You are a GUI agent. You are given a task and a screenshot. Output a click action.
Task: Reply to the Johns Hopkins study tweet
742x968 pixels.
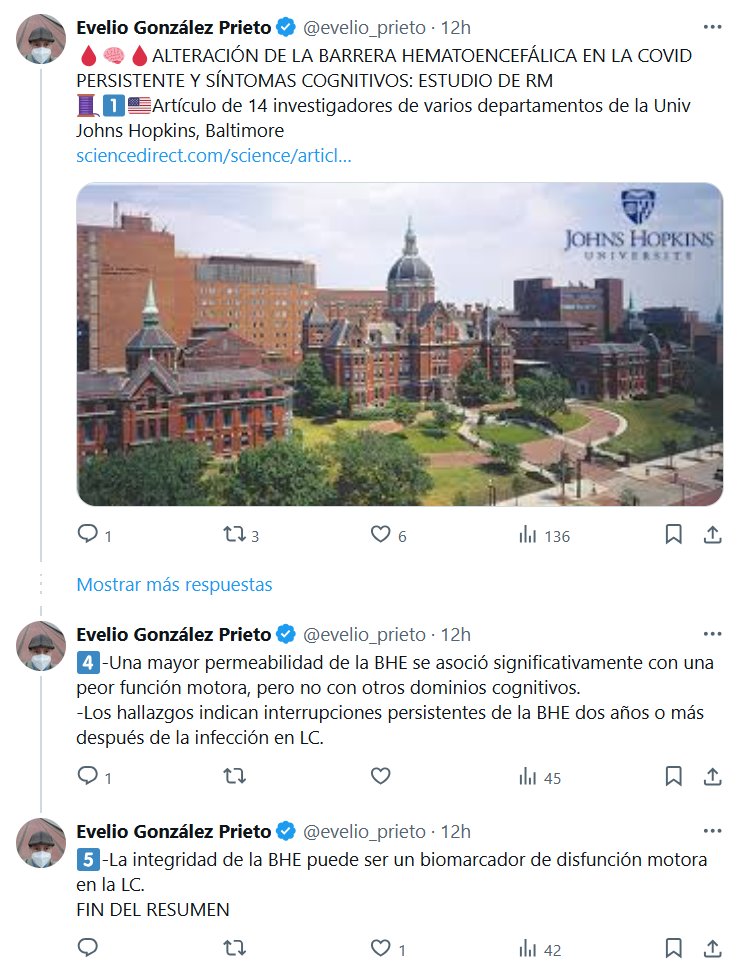tap(88, 535)
